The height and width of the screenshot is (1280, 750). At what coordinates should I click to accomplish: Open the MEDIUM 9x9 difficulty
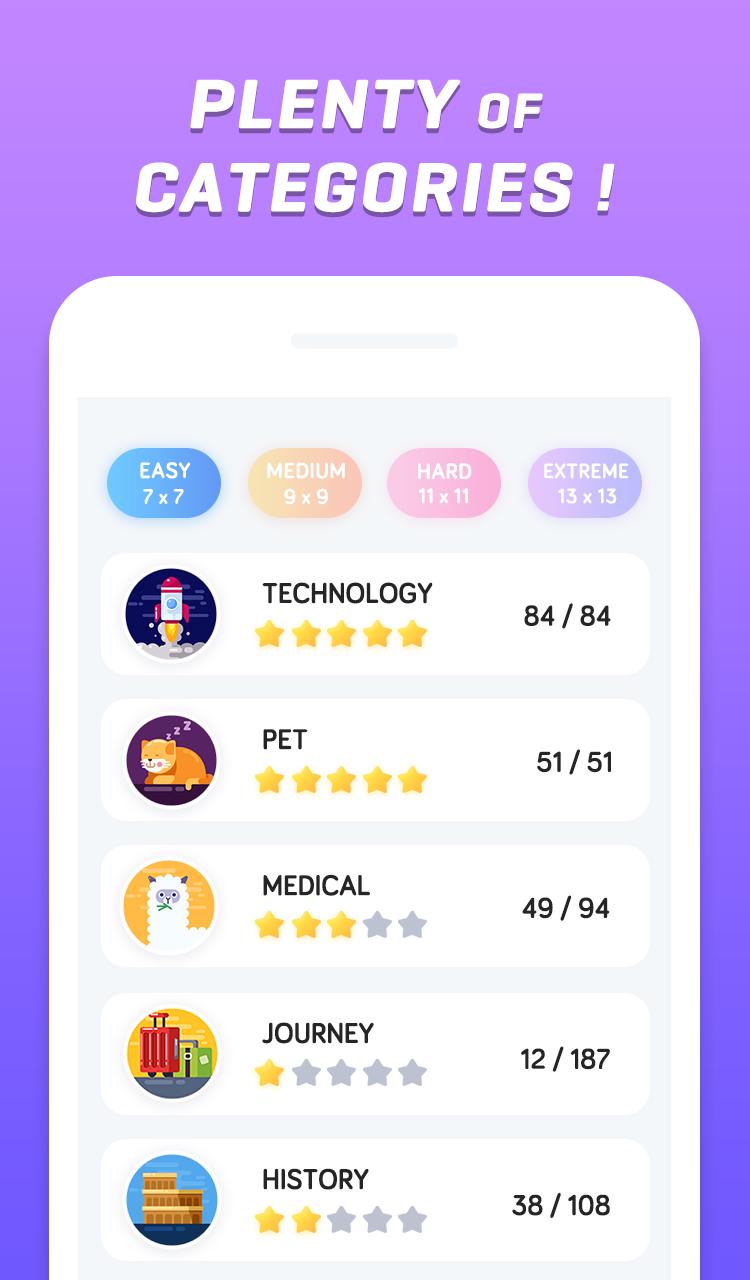click(x=304, y=483)
